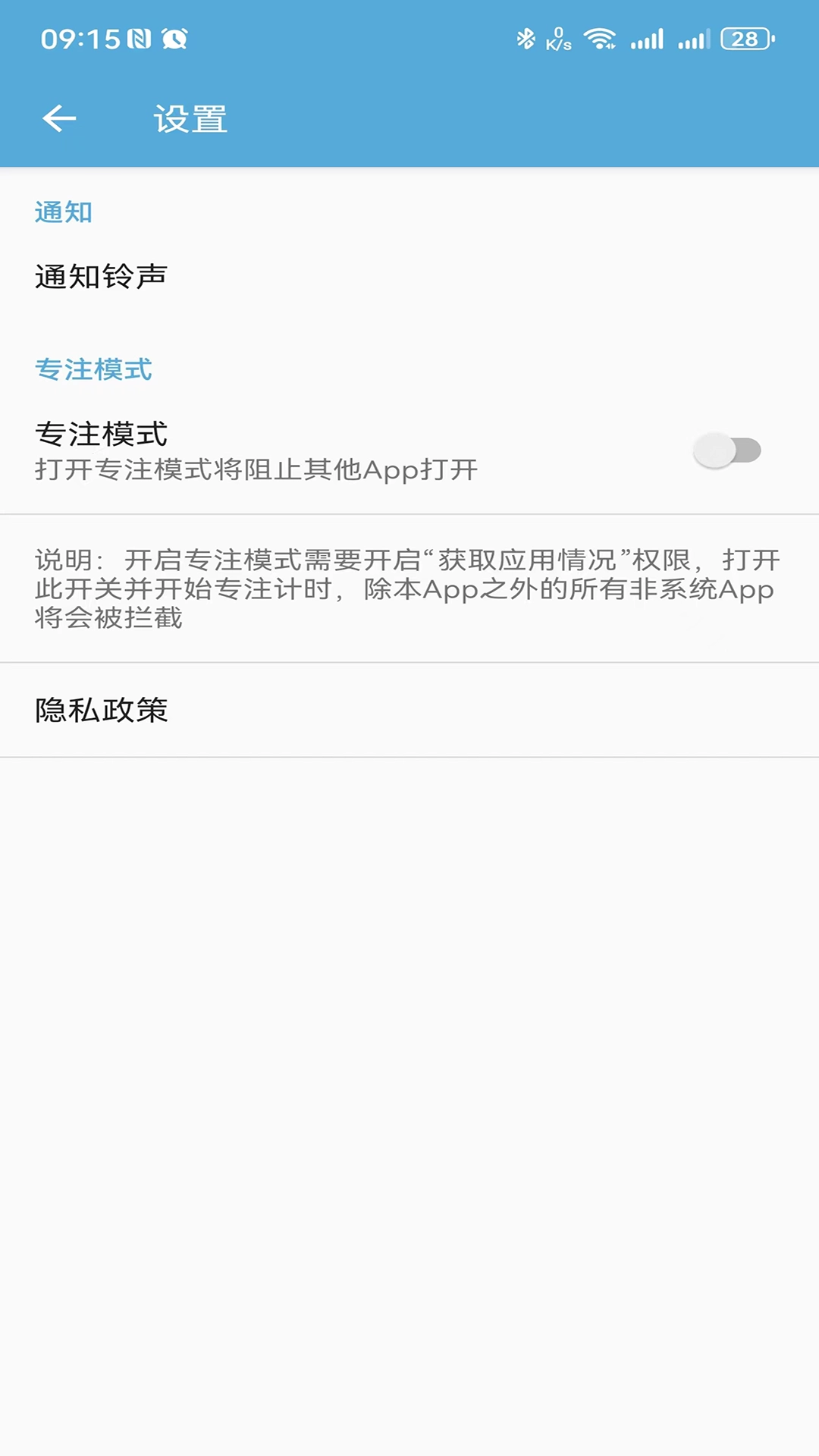
Task: Tap the Wi-Fi signal icon
Action: [x=601, y=38]
